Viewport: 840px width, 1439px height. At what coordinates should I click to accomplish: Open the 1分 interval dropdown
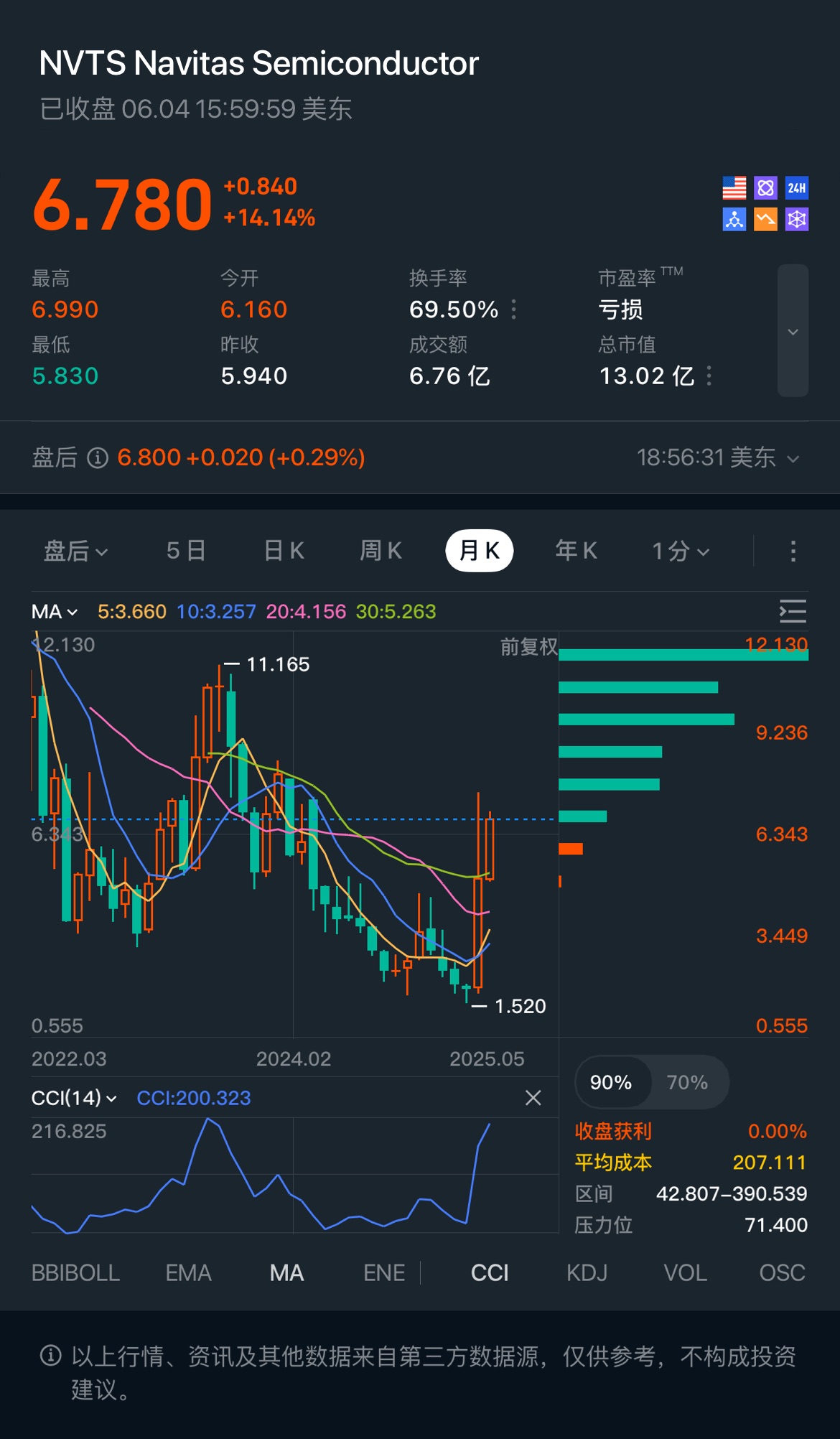tap(681, 551)
